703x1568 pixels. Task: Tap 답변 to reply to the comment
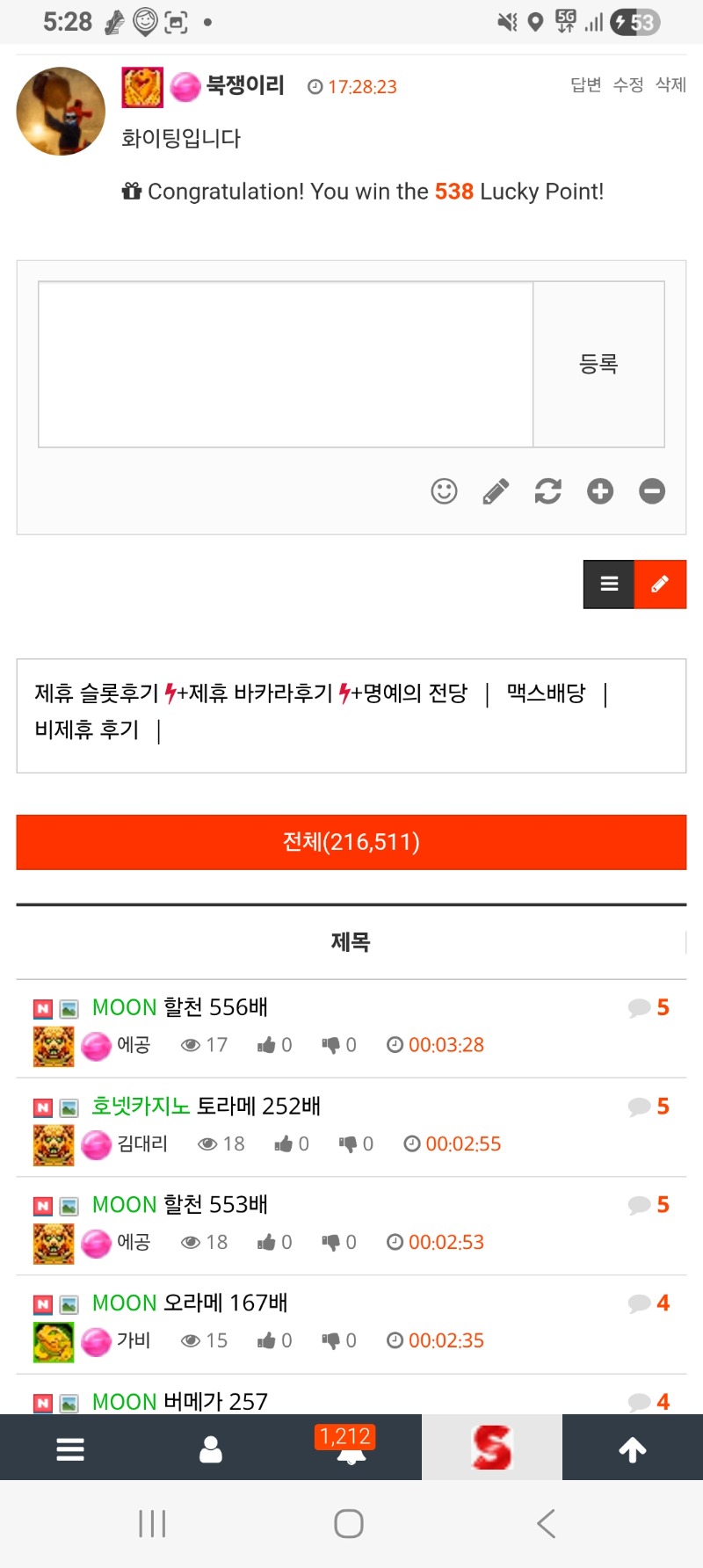585,84
